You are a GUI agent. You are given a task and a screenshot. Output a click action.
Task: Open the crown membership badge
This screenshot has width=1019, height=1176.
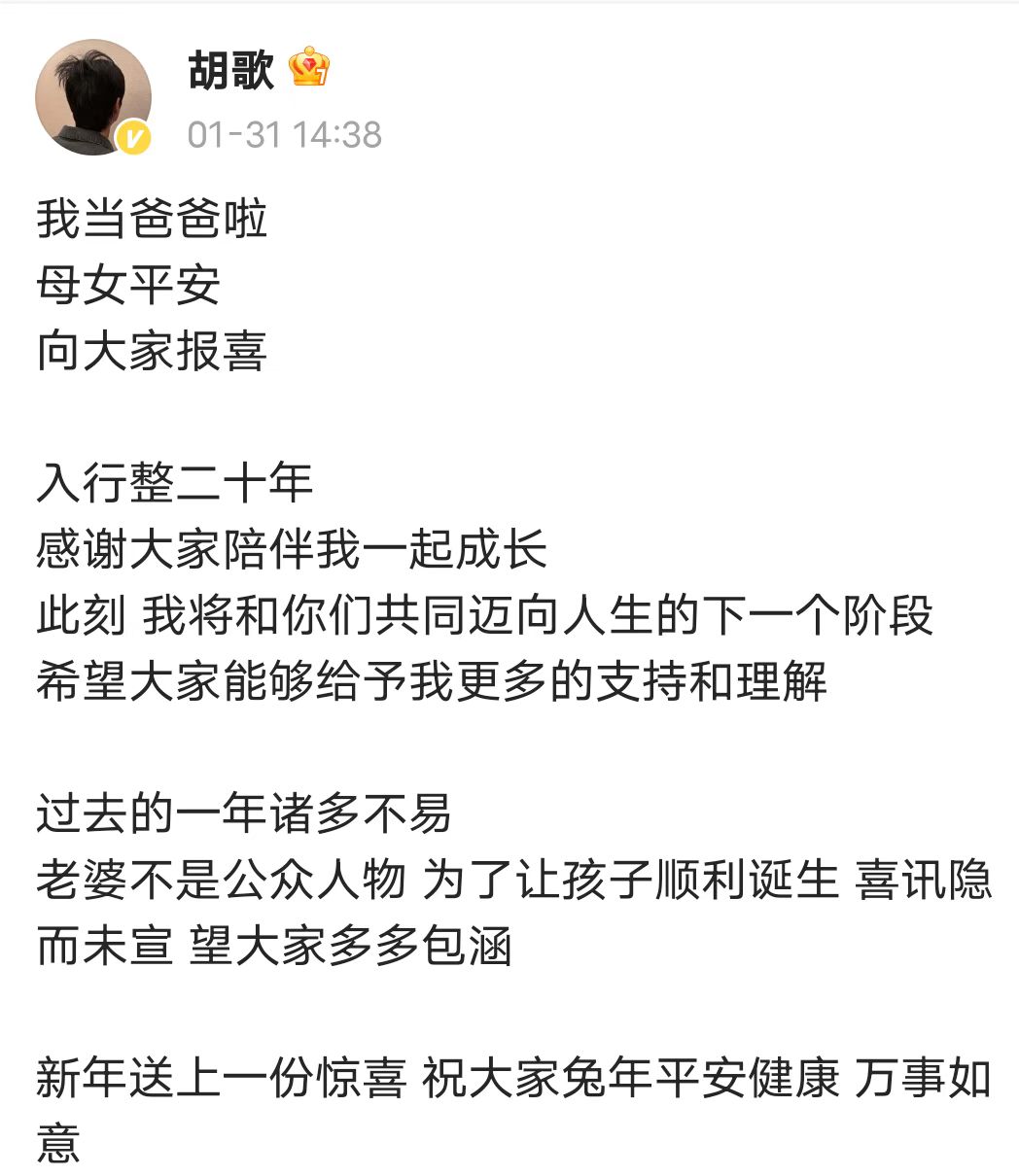coord(310,67)
